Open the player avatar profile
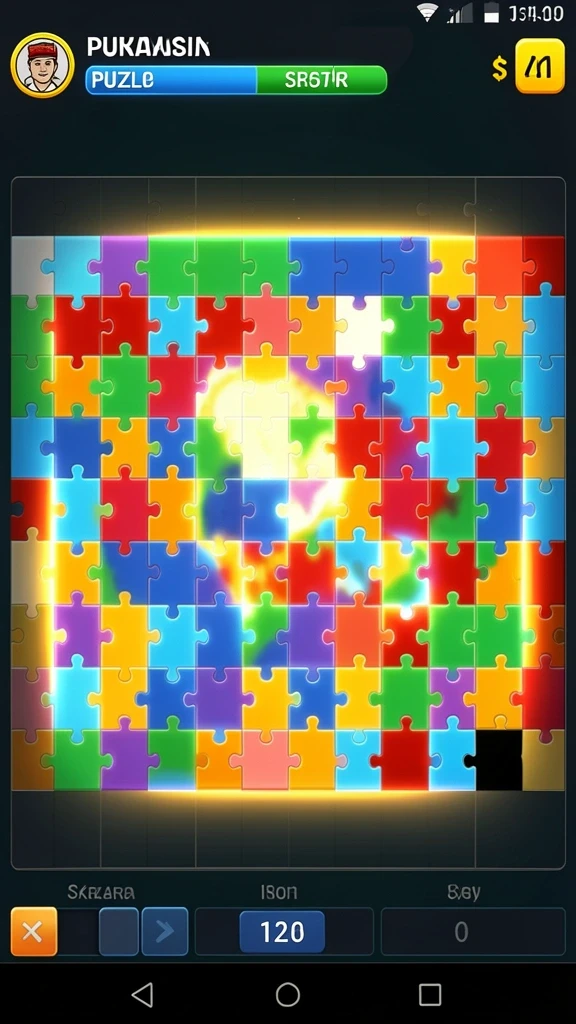Viewport: 576px width, 1024px height. pos(42,65)
